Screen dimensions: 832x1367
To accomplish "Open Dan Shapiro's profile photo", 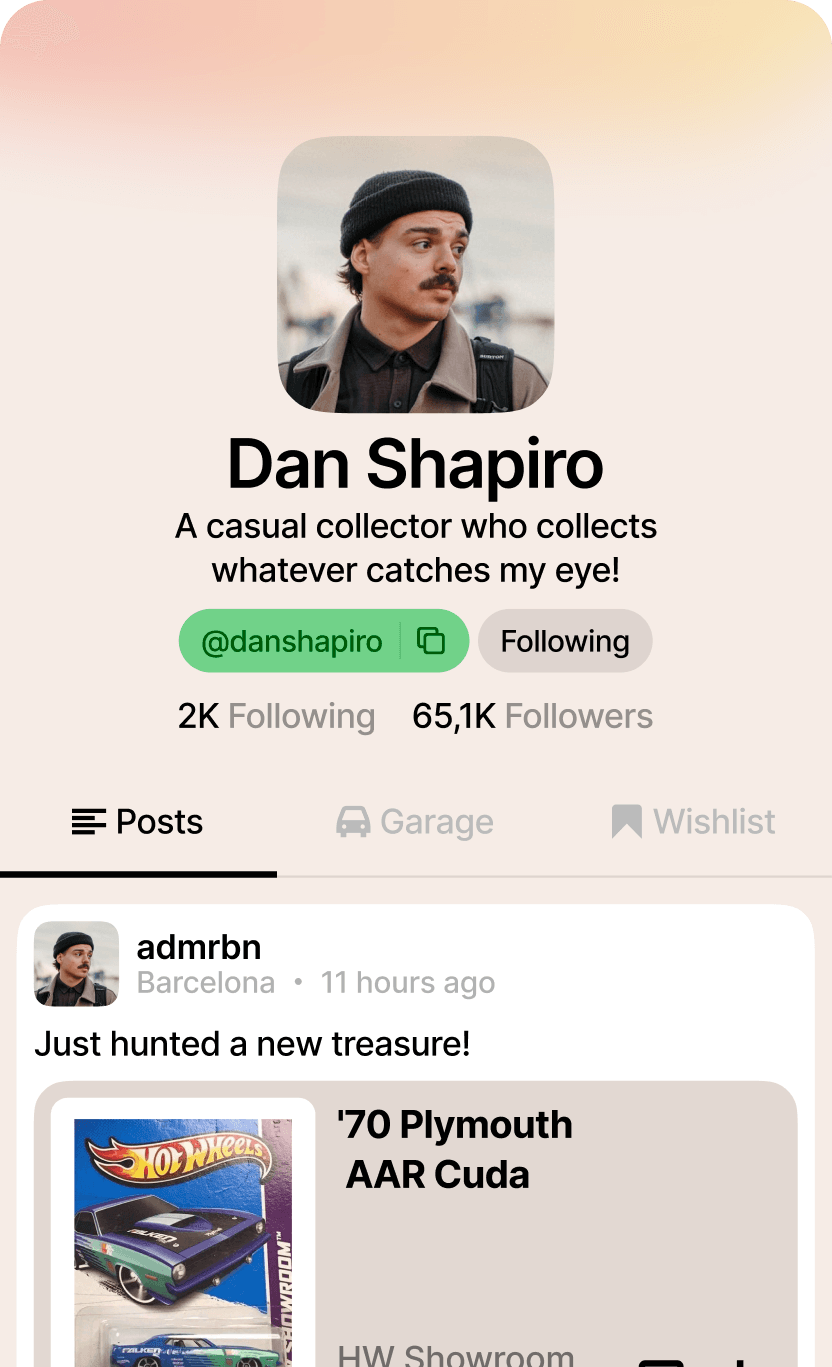I will tap(415, 275).
